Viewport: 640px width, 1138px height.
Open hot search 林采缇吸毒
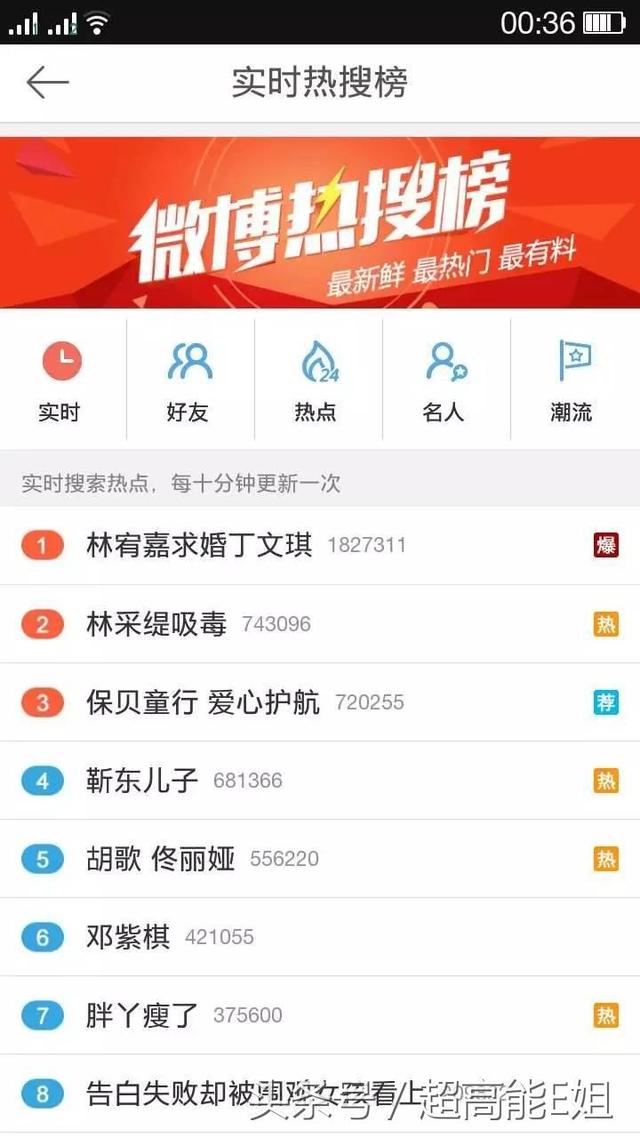click(157, 624)
